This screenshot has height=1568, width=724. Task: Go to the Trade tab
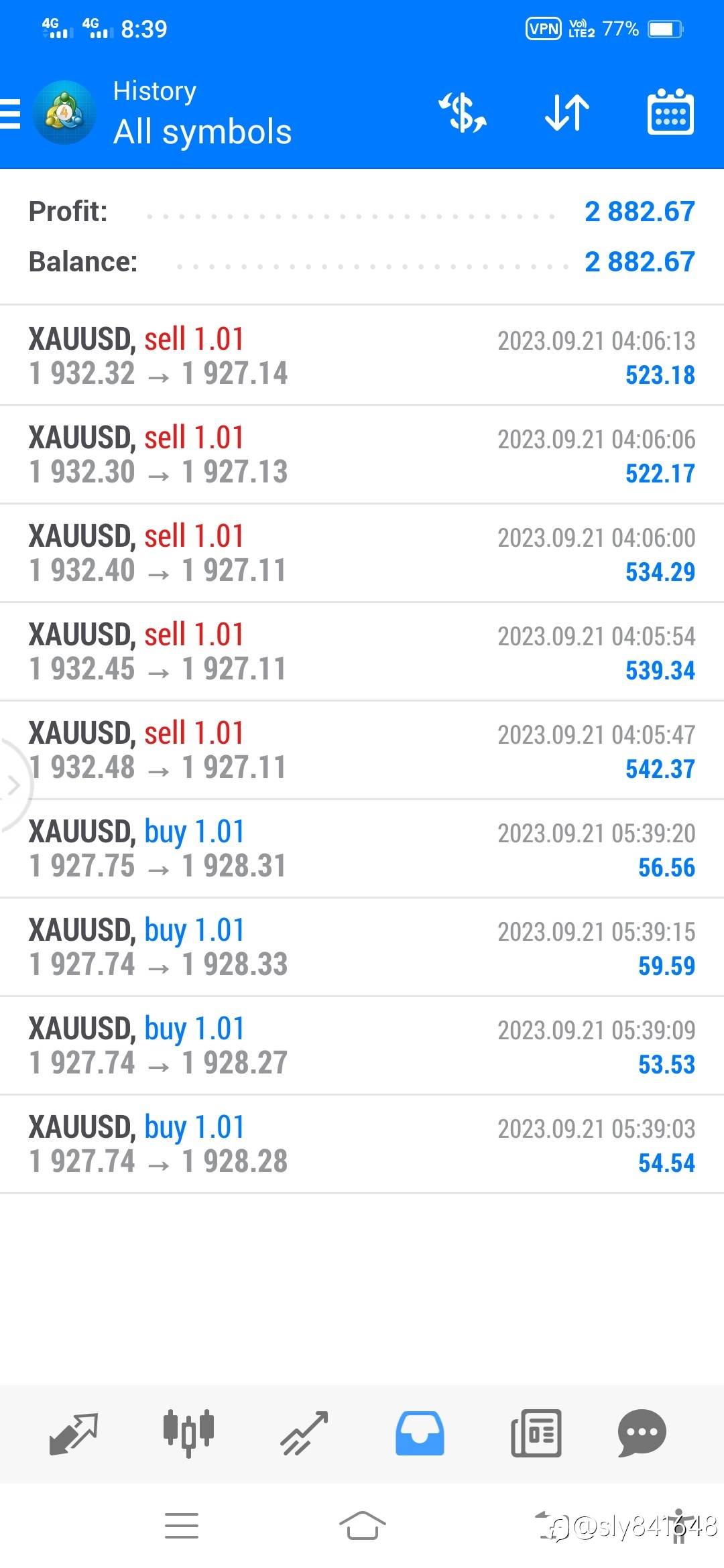tap(304, 1433)
